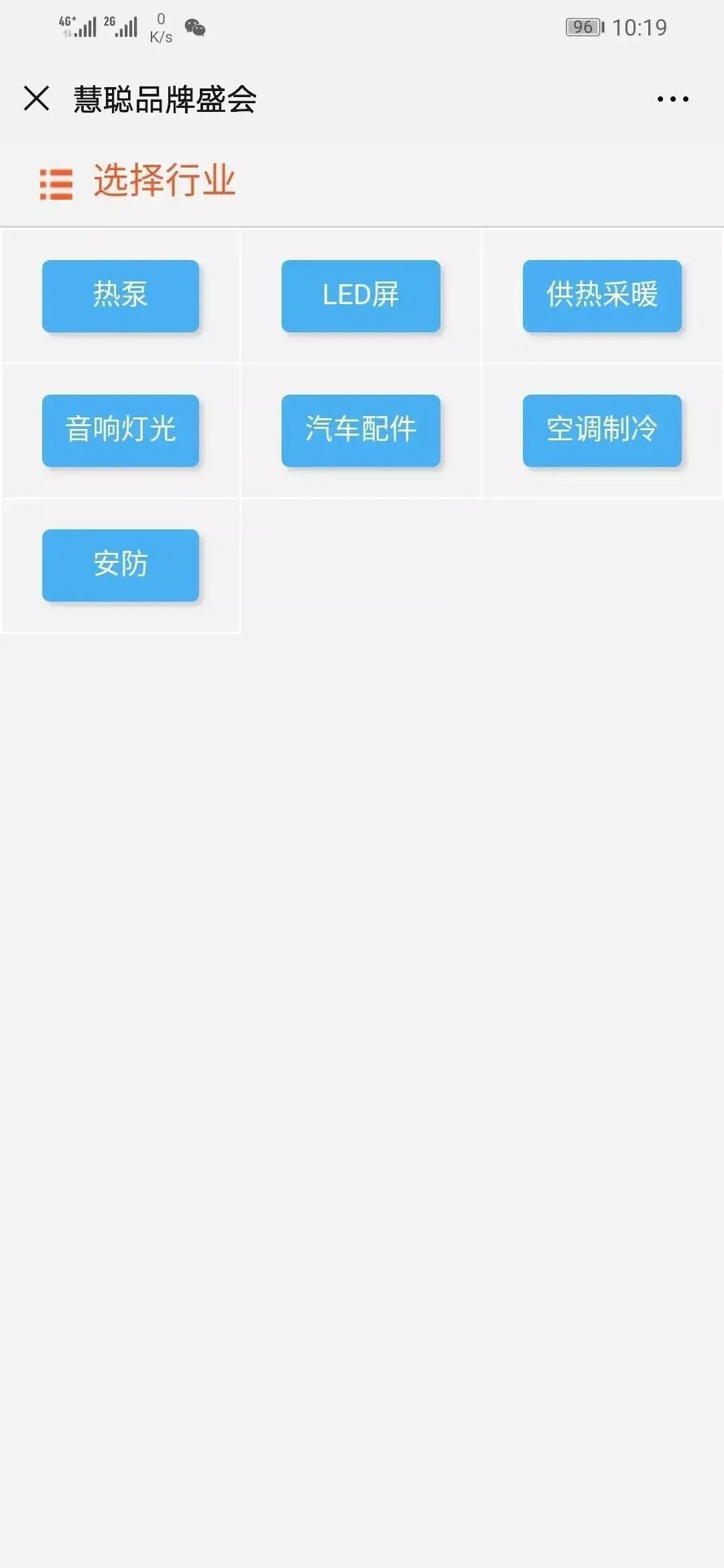Image resolution: width=724 pixels, height=1568 pixels.
Task: Open the 汽车配件 industry section
Action: (361, 430)
